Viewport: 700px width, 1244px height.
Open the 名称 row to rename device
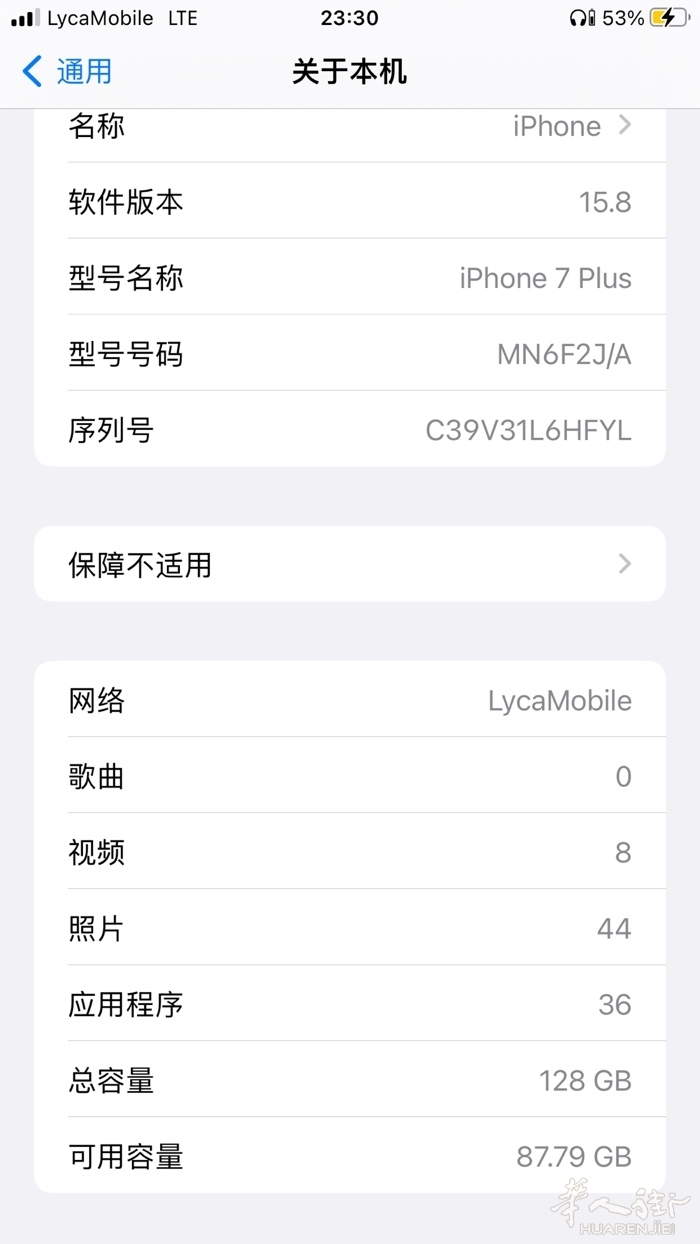point(350,128)
